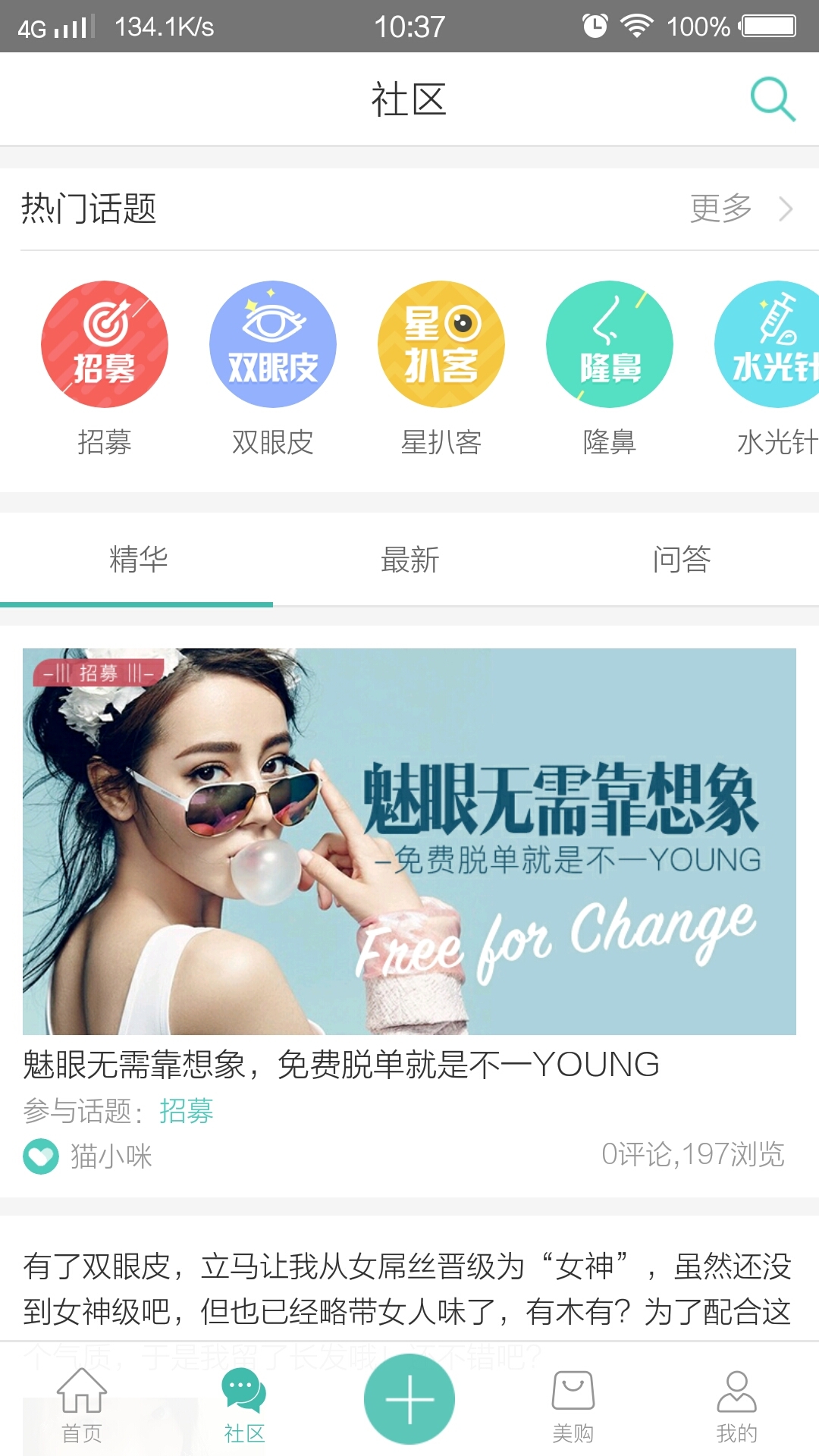
Task: Open the 有了双眼皮 post
Action: 408,1288
